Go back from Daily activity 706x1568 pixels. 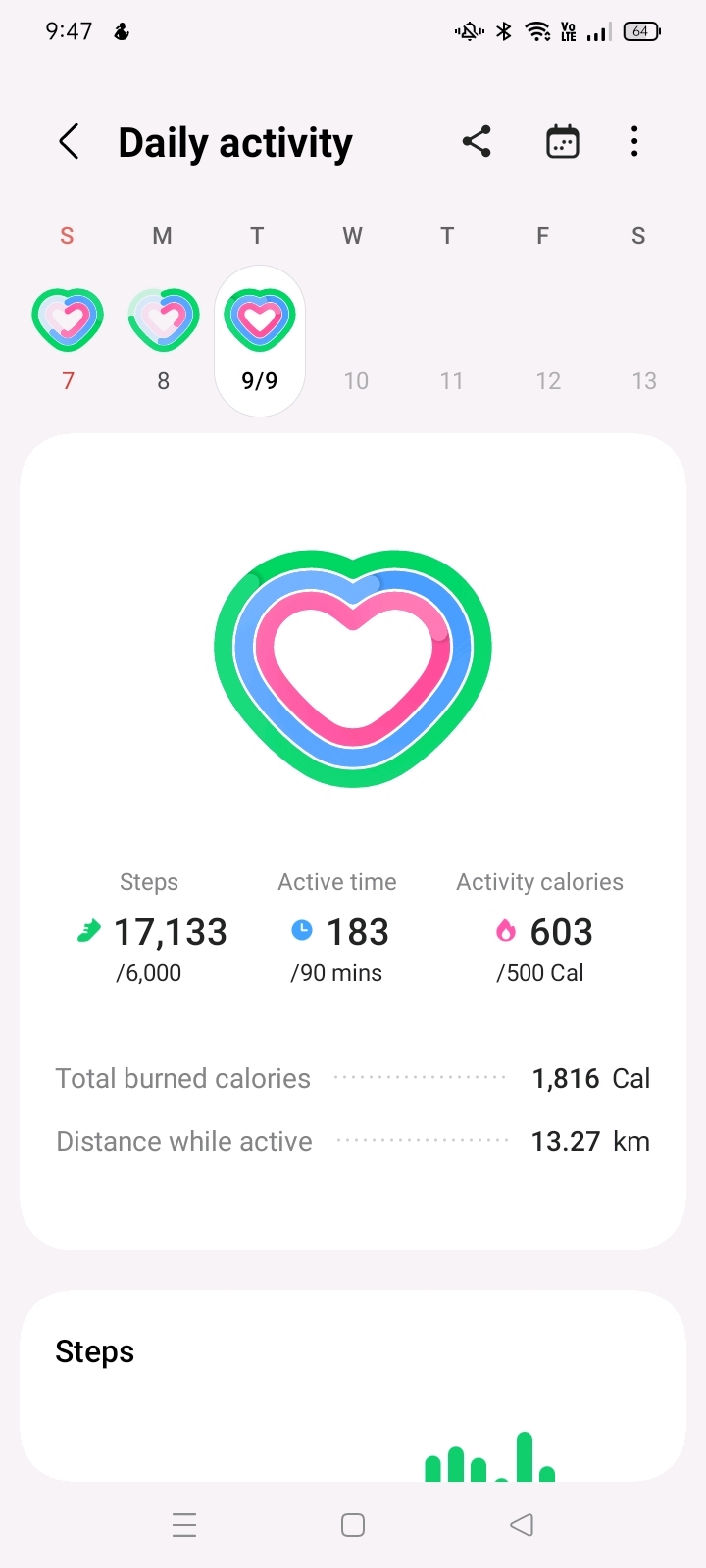tap(69, 142)
